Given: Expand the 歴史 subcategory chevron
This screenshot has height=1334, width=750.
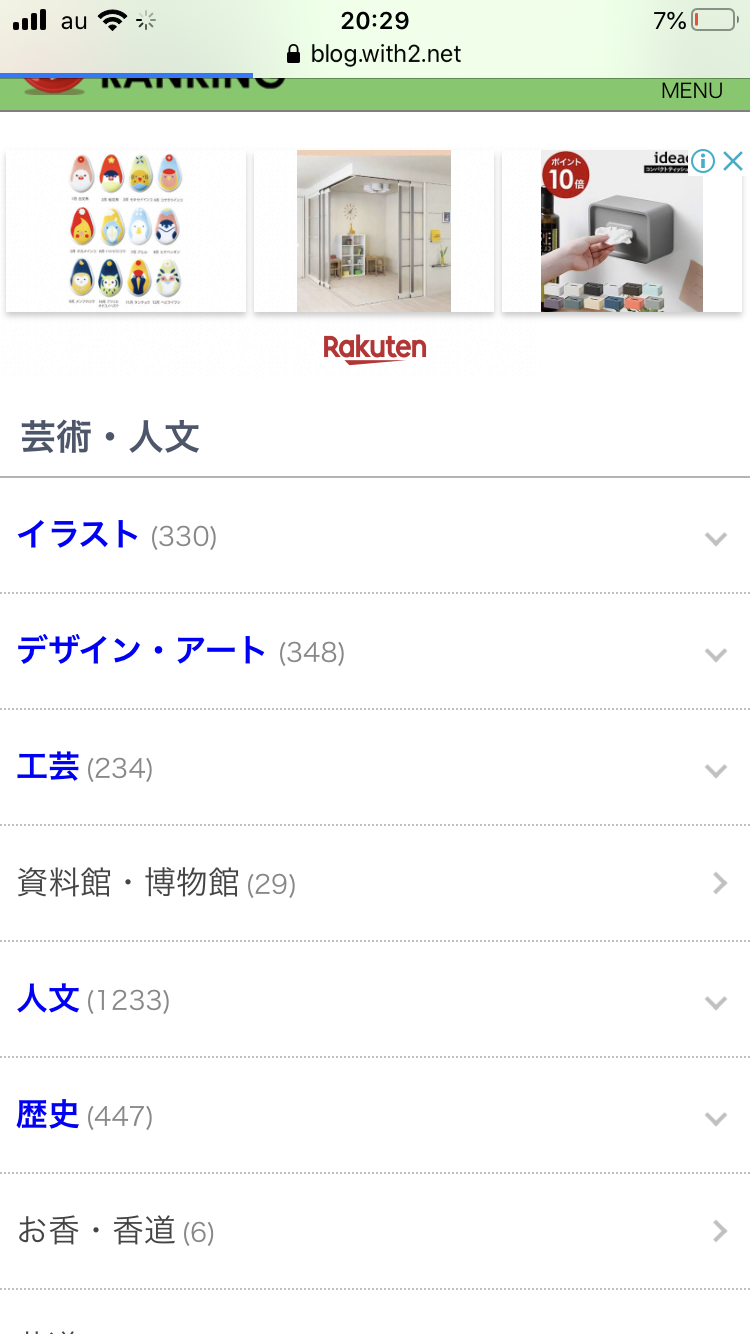Looking at the screenshot, I should click(715, 1119).
